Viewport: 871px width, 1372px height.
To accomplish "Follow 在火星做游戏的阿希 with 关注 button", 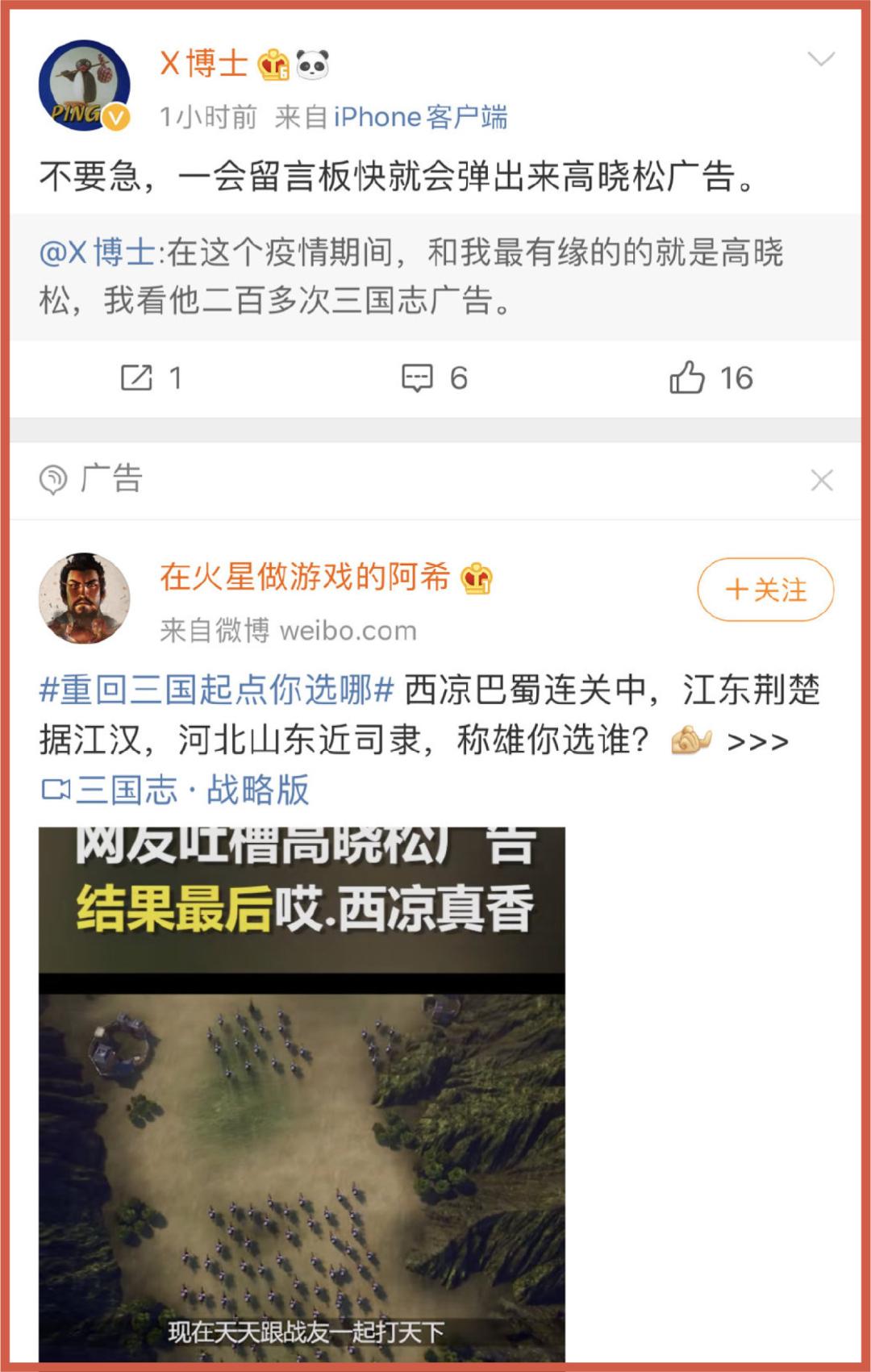I will [x=765, y=590].
